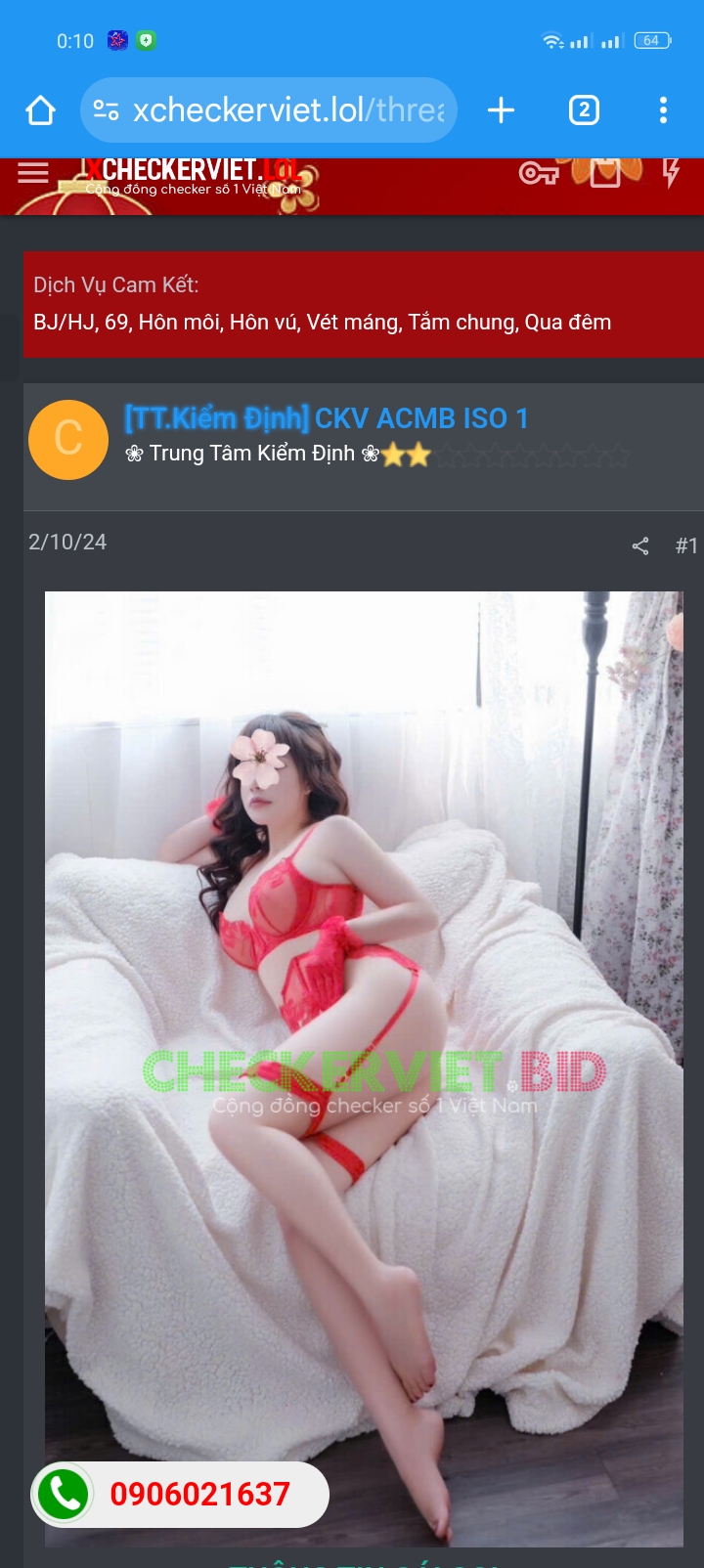
Task: Click the green phone call icon
Action: (x=63, y=1494)
